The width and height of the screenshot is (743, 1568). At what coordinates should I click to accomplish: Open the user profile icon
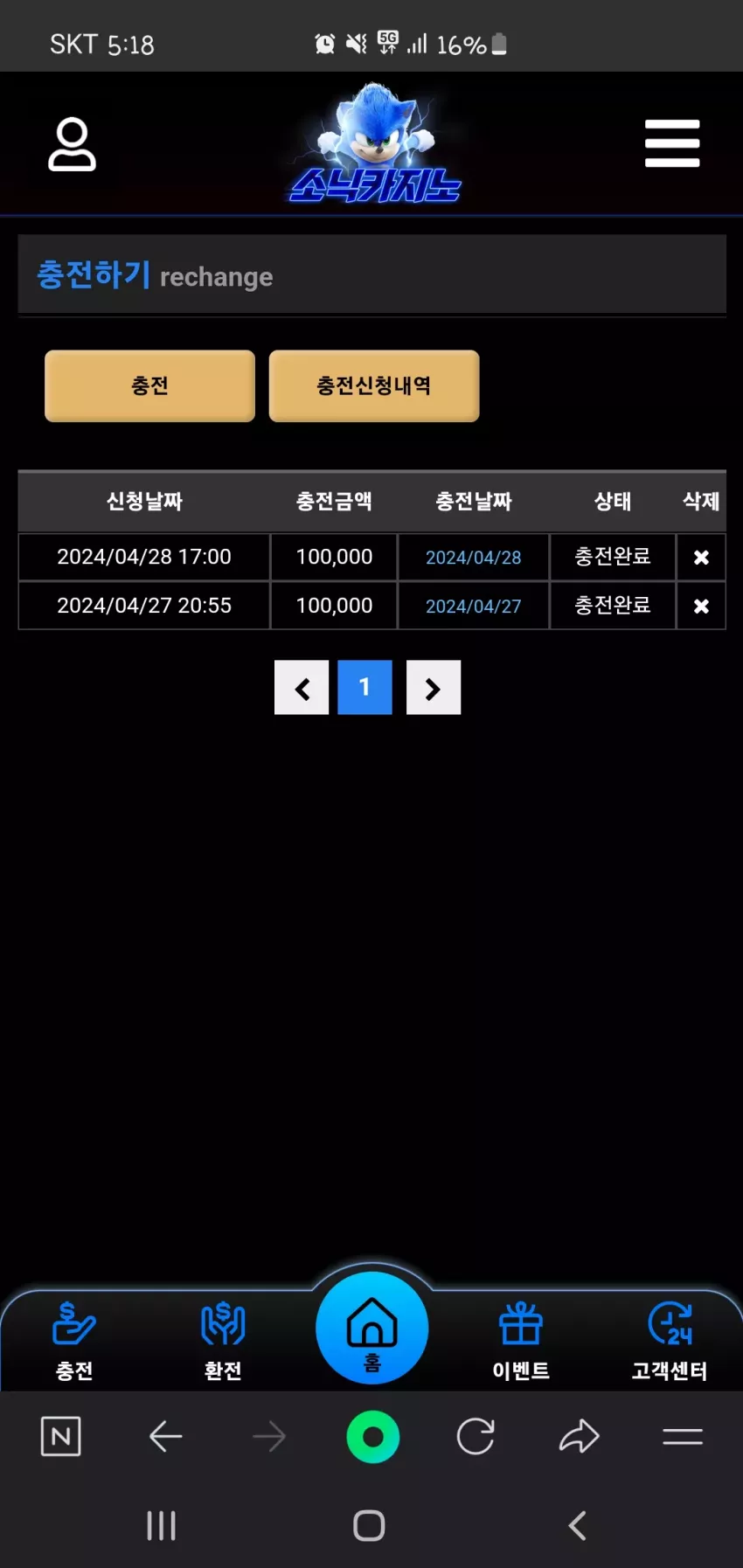(72, 144)
